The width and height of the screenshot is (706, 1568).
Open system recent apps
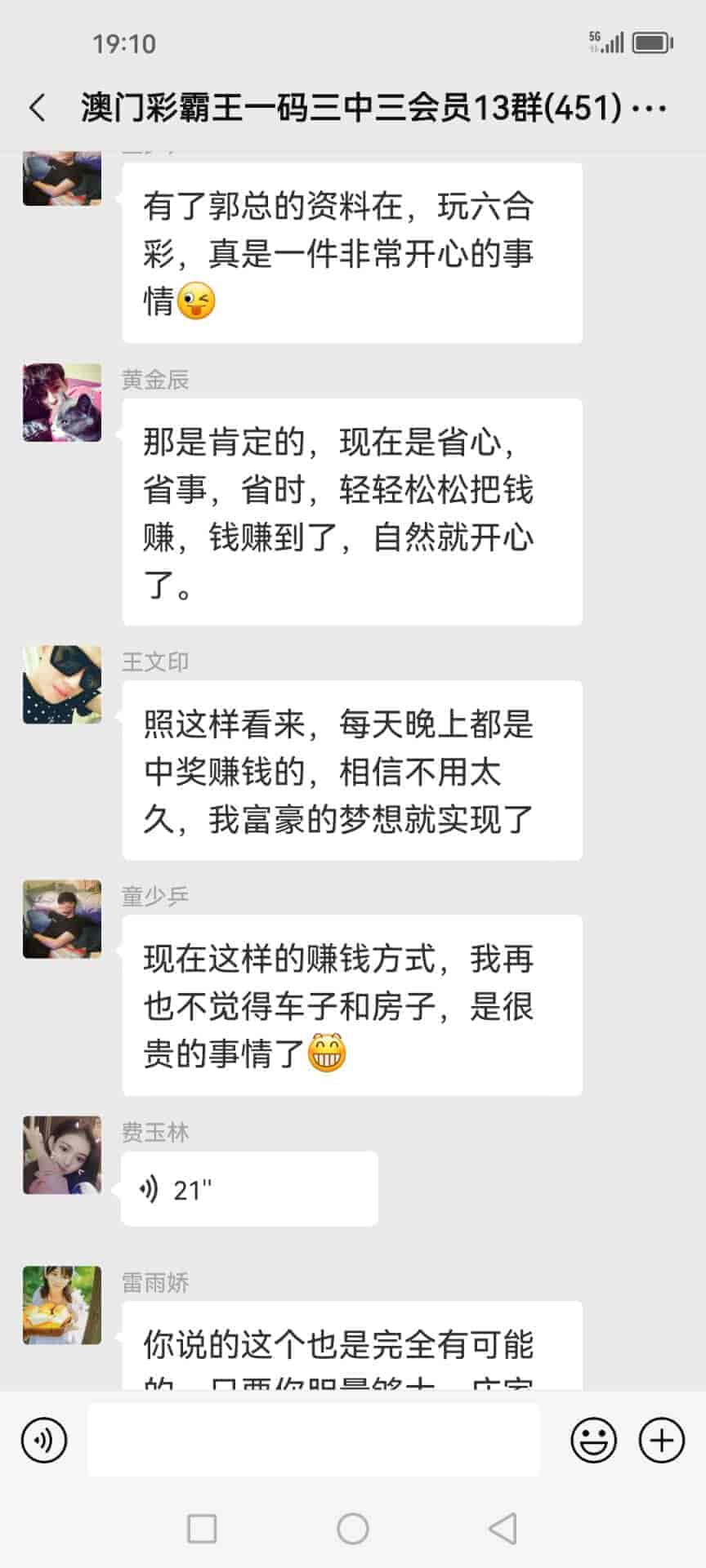202,1528
